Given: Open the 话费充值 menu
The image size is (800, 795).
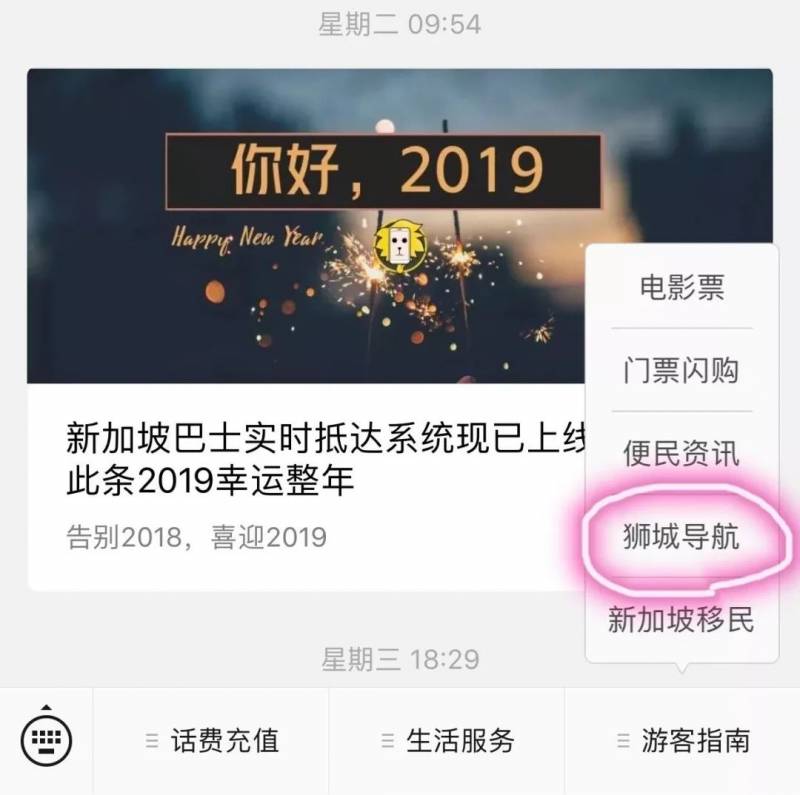Looking at the screenshot, I should [211, 741].
